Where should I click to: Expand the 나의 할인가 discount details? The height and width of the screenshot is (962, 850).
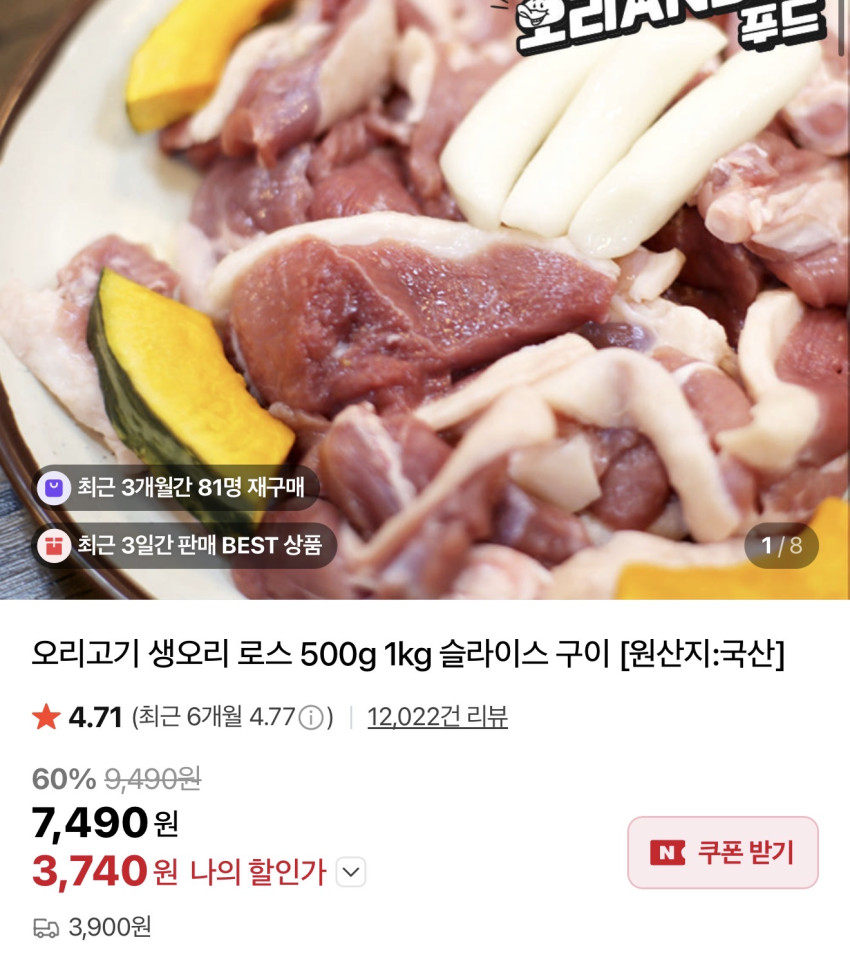click(350, 872)
